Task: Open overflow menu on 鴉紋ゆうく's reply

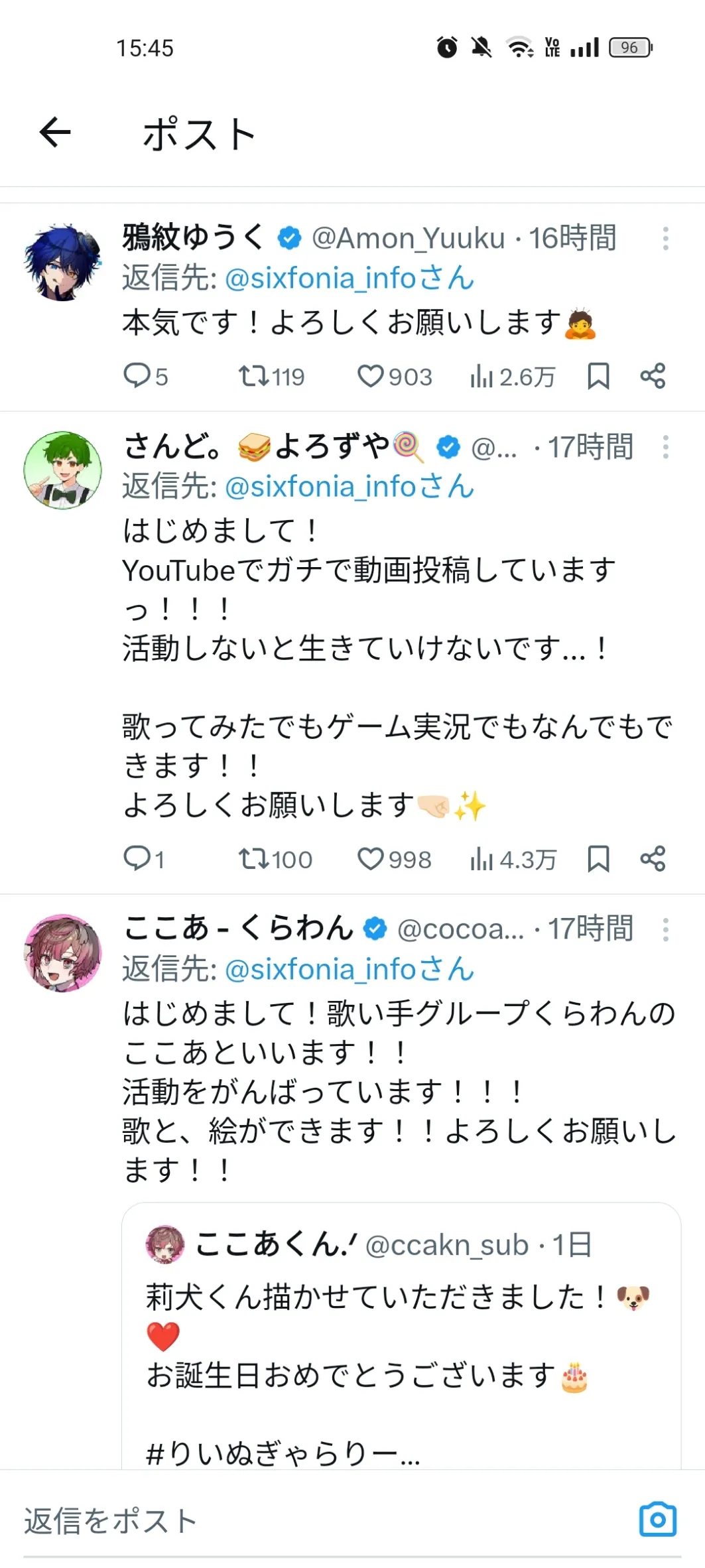Action: (665, 239)
